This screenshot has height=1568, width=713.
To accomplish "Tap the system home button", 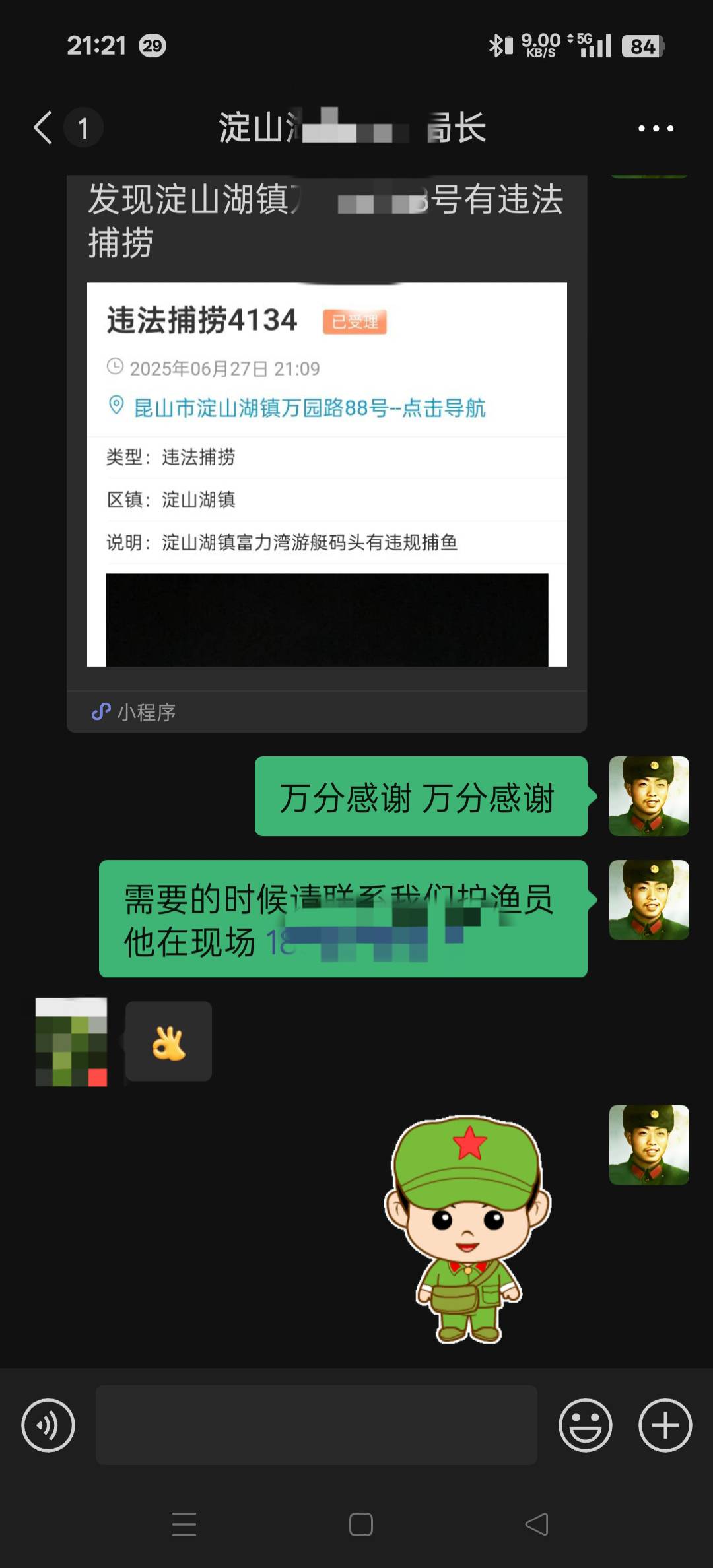I will click(360, 1524).
